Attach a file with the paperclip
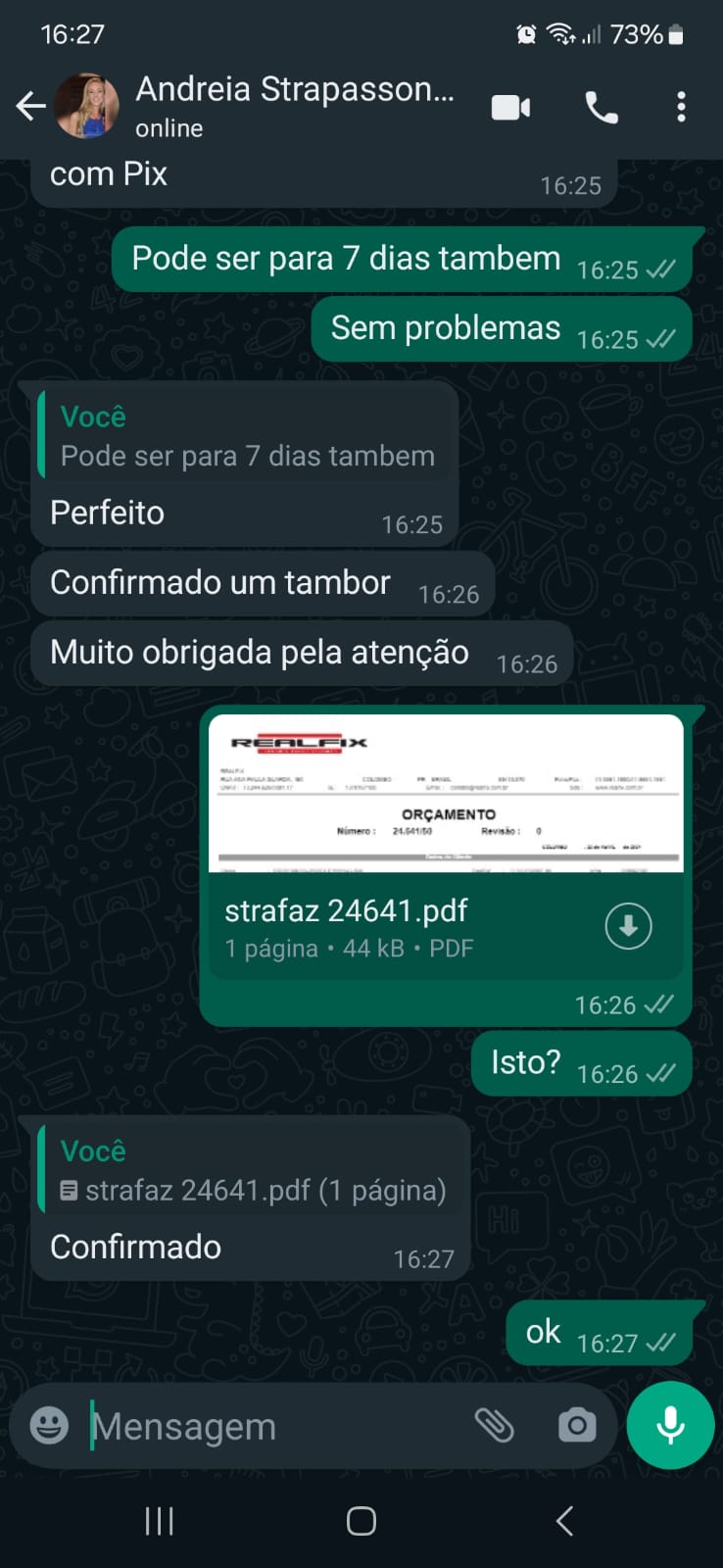Screen dimensions: 723x1568 495,1425
